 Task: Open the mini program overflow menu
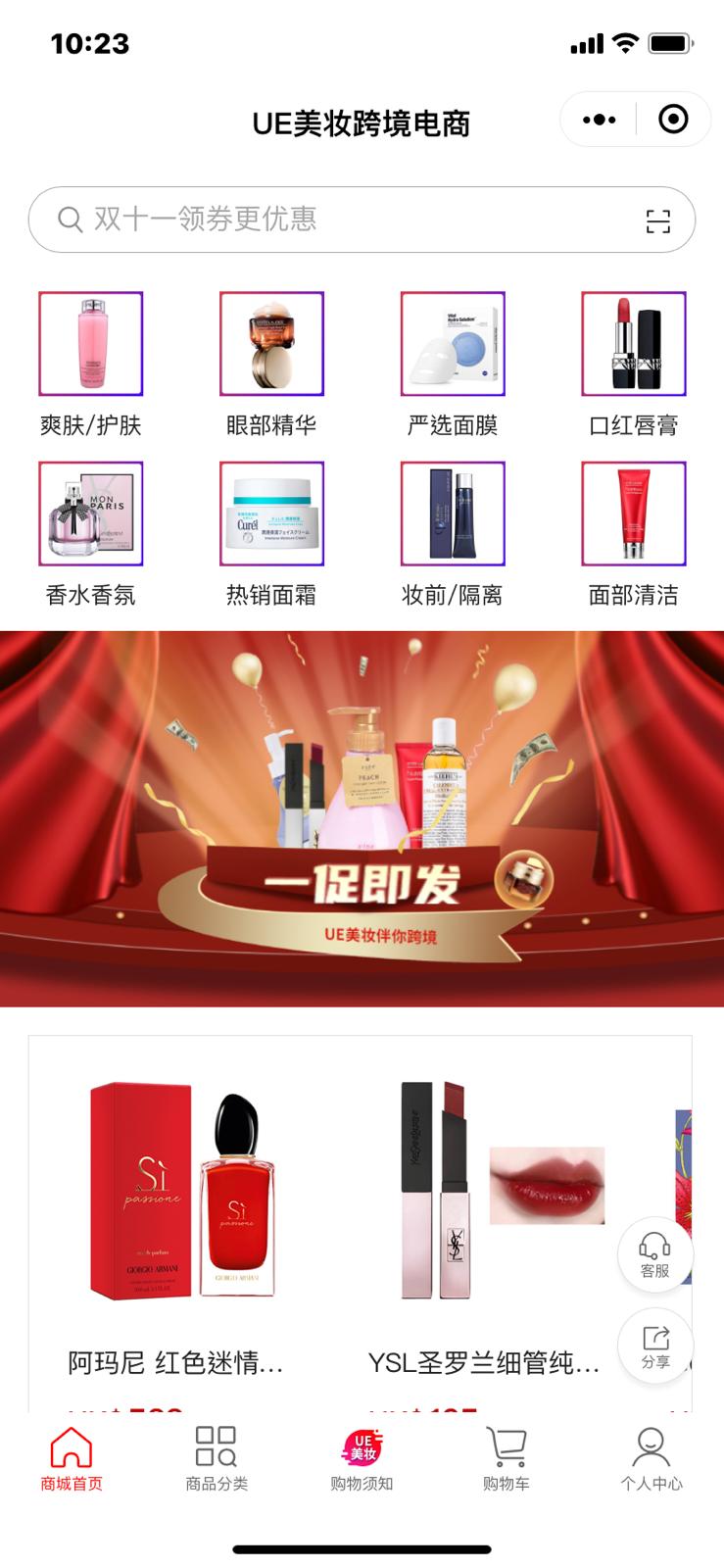pyautogui.click(x=599, y=120)
